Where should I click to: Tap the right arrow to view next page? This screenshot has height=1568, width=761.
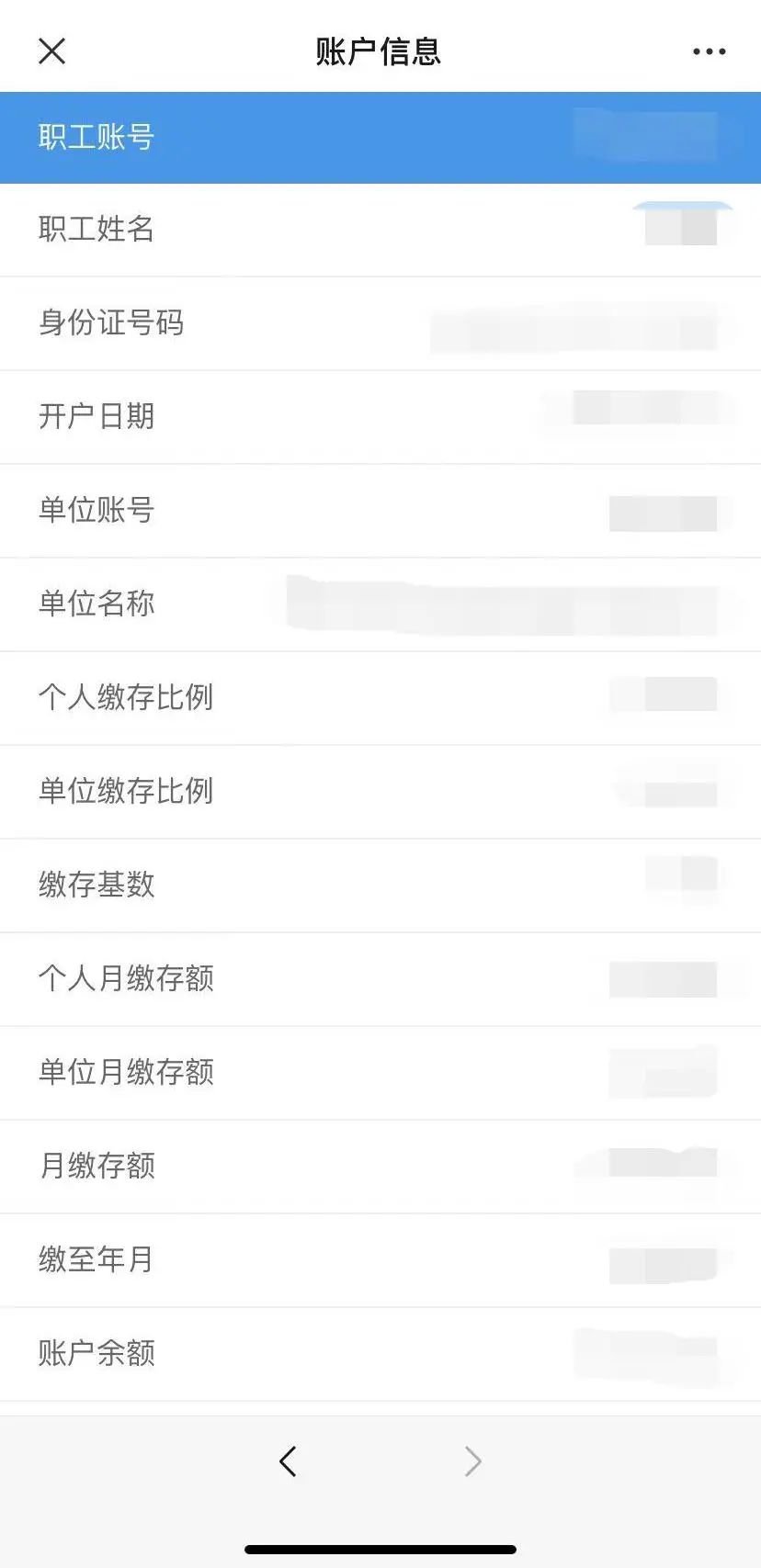472,1461
